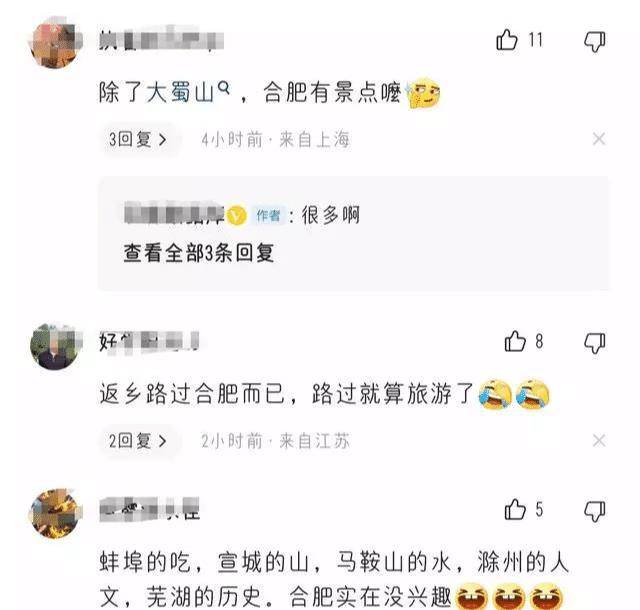Screen dimensions: 640x610
Task: Dislike the 返乡路过合肥 comment
Action: [594, 343]
